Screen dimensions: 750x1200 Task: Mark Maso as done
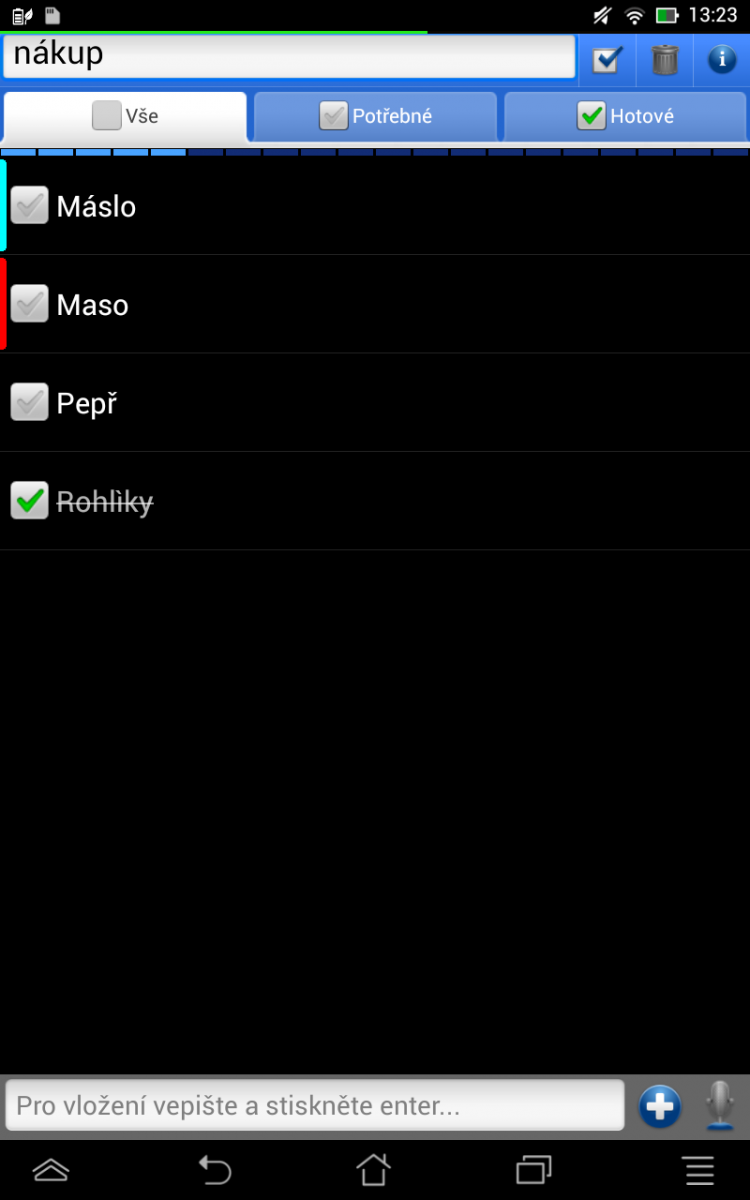30,304
